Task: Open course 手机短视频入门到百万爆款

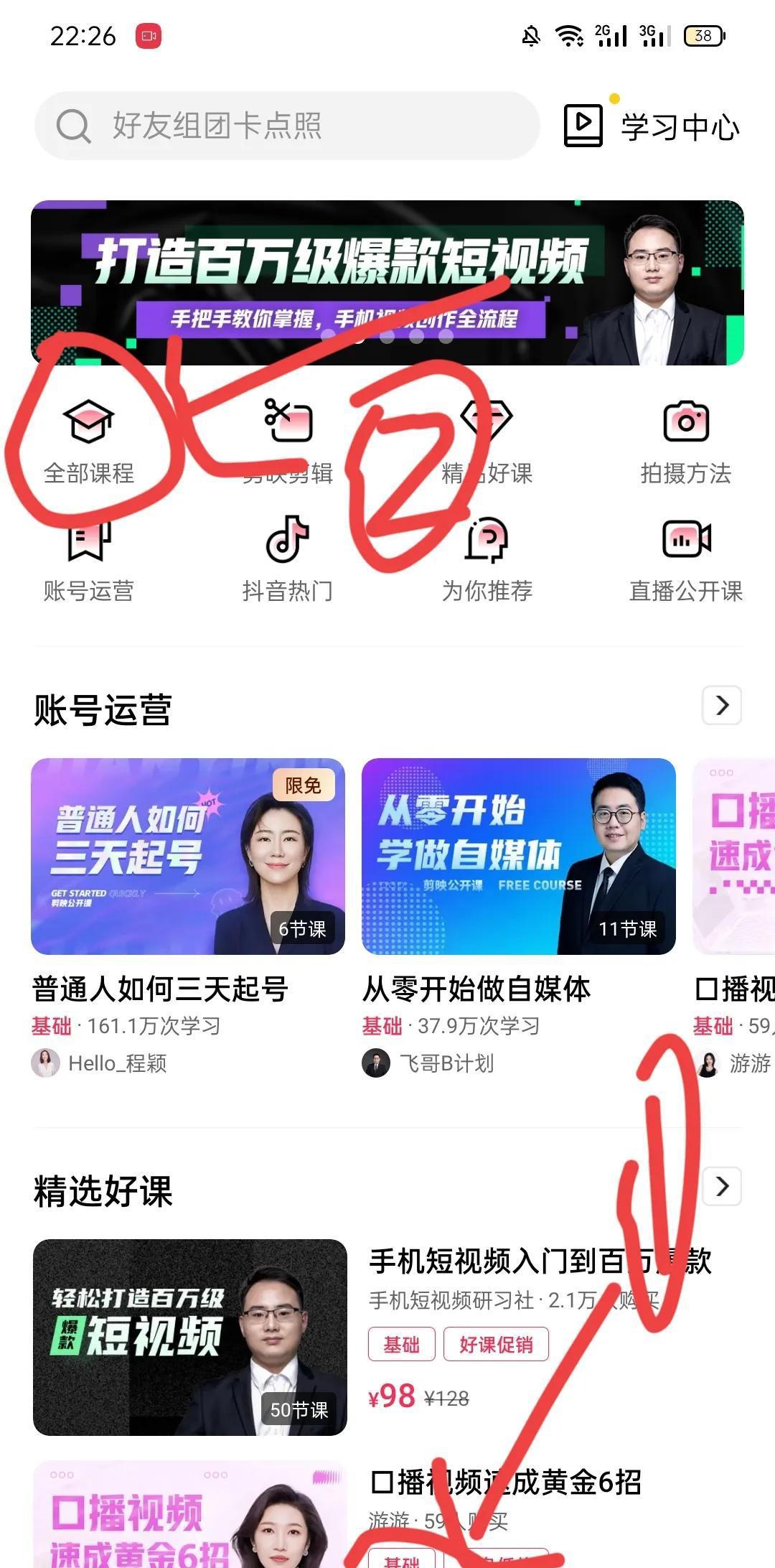Action: (x=190, y=1337)
